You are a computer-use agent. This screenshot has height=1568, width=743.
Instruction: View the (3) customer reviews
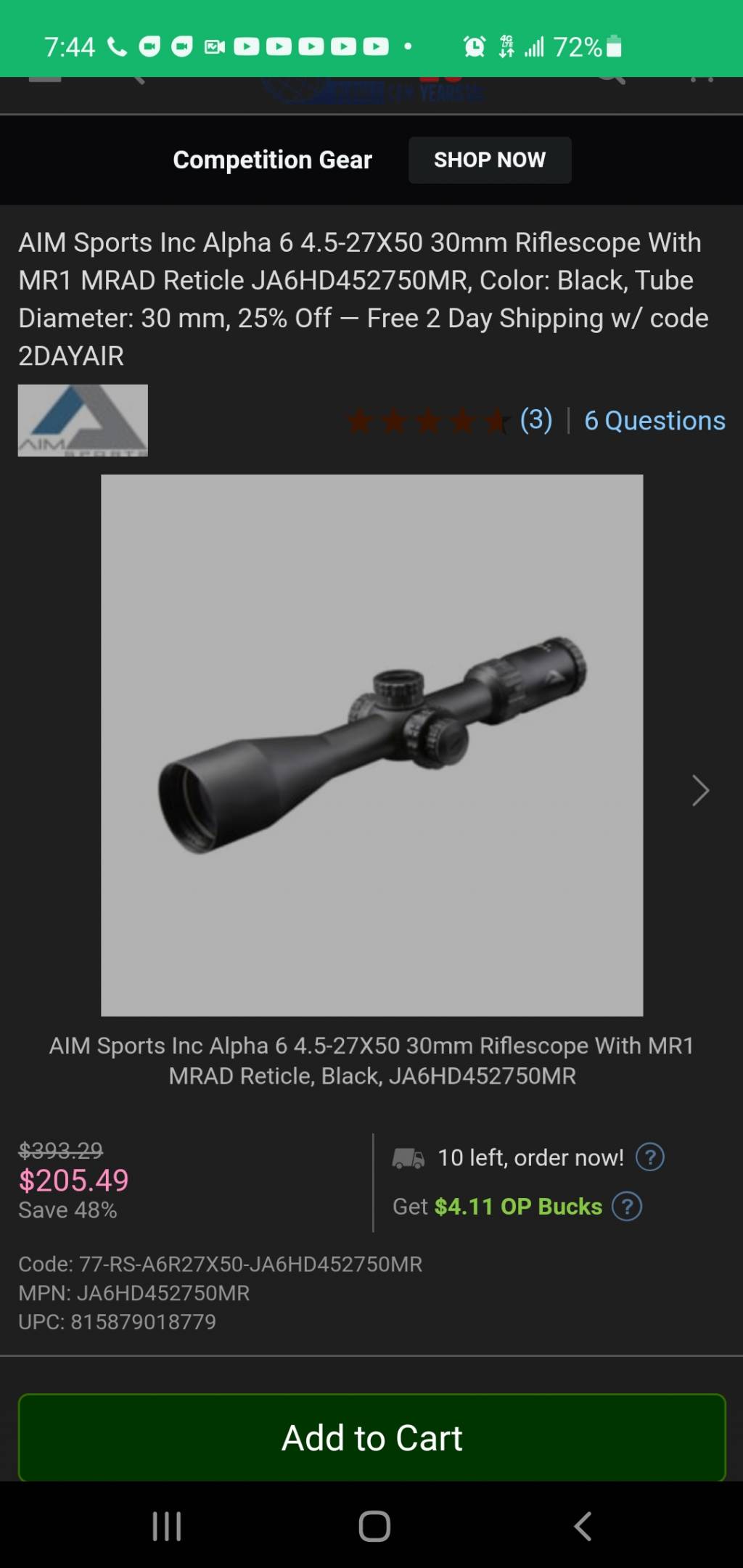535,420
